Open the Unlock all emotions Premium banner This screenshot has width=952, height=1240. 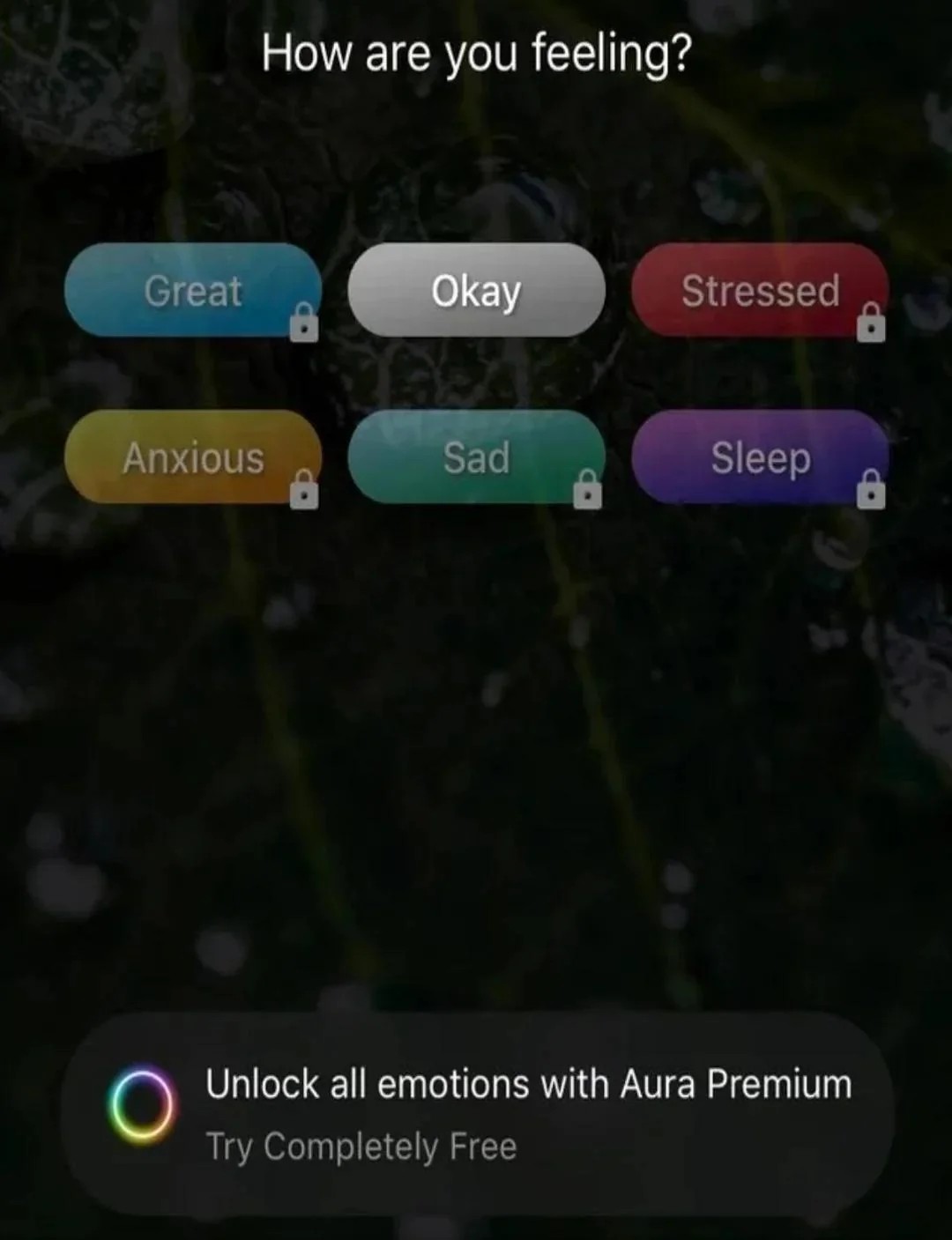479,1113
